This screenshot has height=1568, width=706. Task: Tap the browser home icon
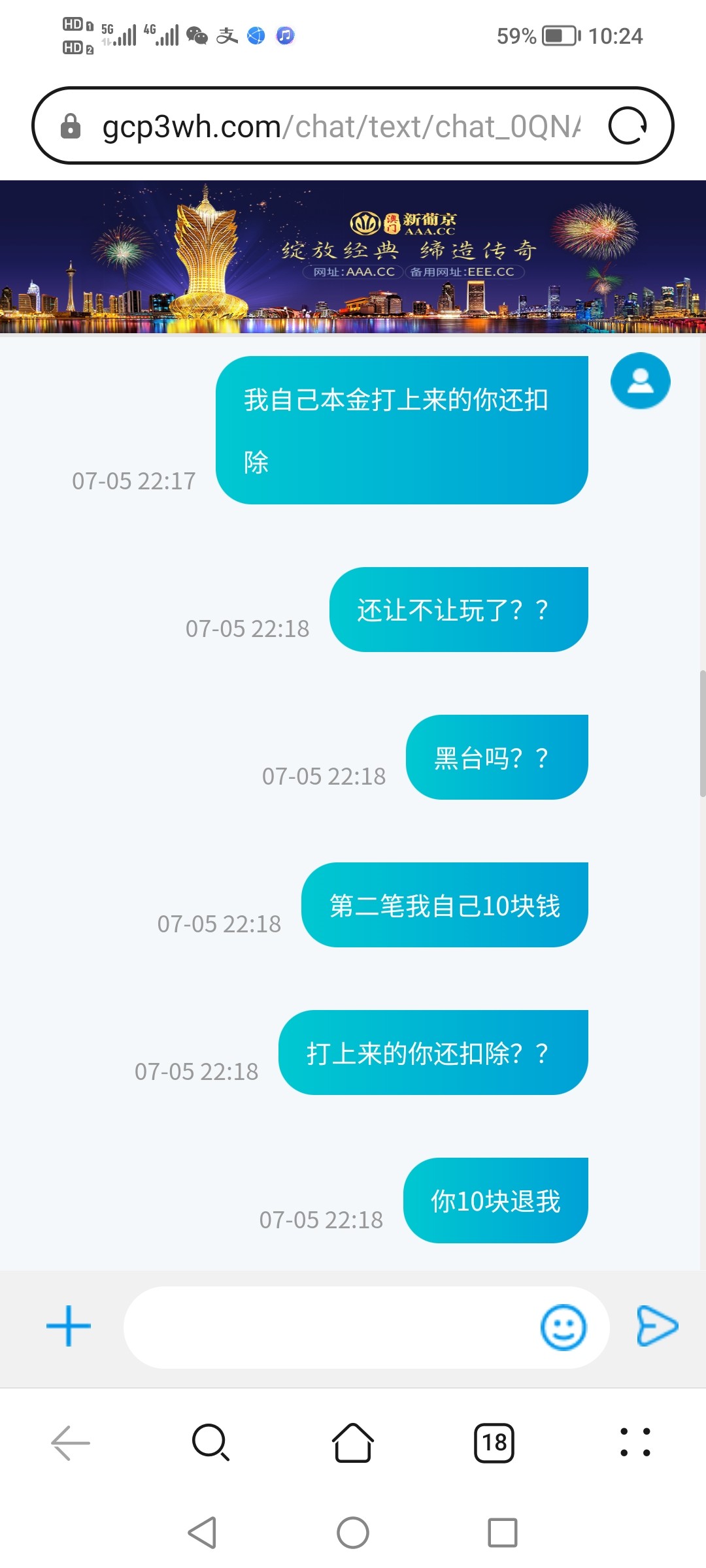[x=353, y=1444]
